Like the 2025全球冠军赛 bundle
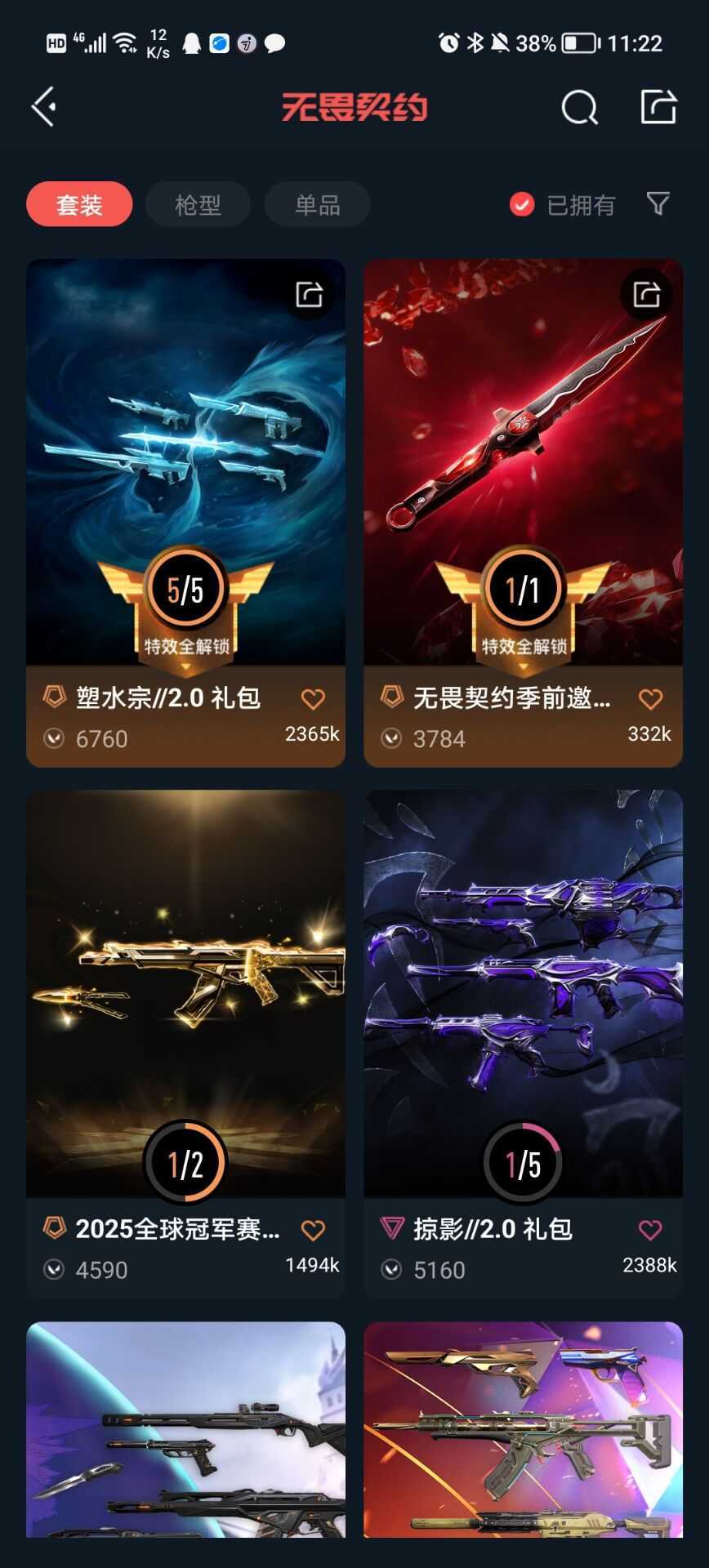The height and width of the screenshot is (1568, 709). [x=313, y=1230]
